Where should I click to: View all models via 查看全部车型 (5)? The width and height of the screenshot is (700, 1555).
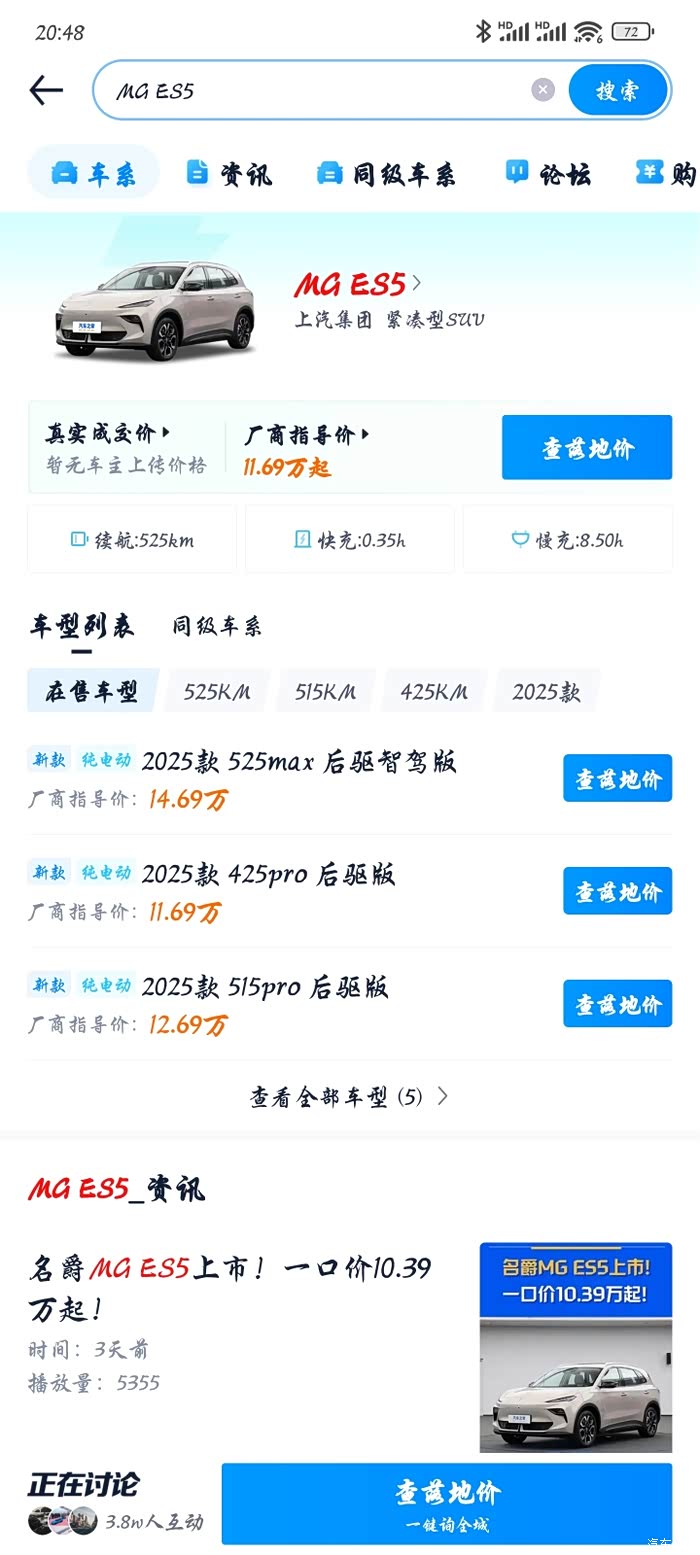point(349,1097)
